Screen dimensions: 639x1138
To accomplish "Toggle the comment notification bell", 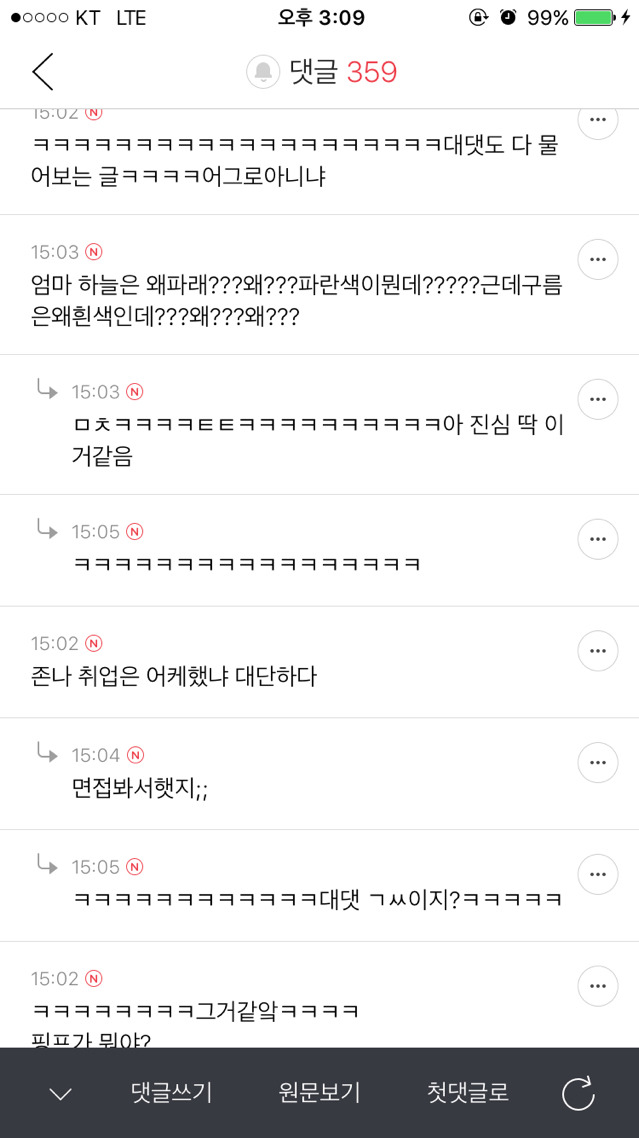I will (x=263, y=72).
